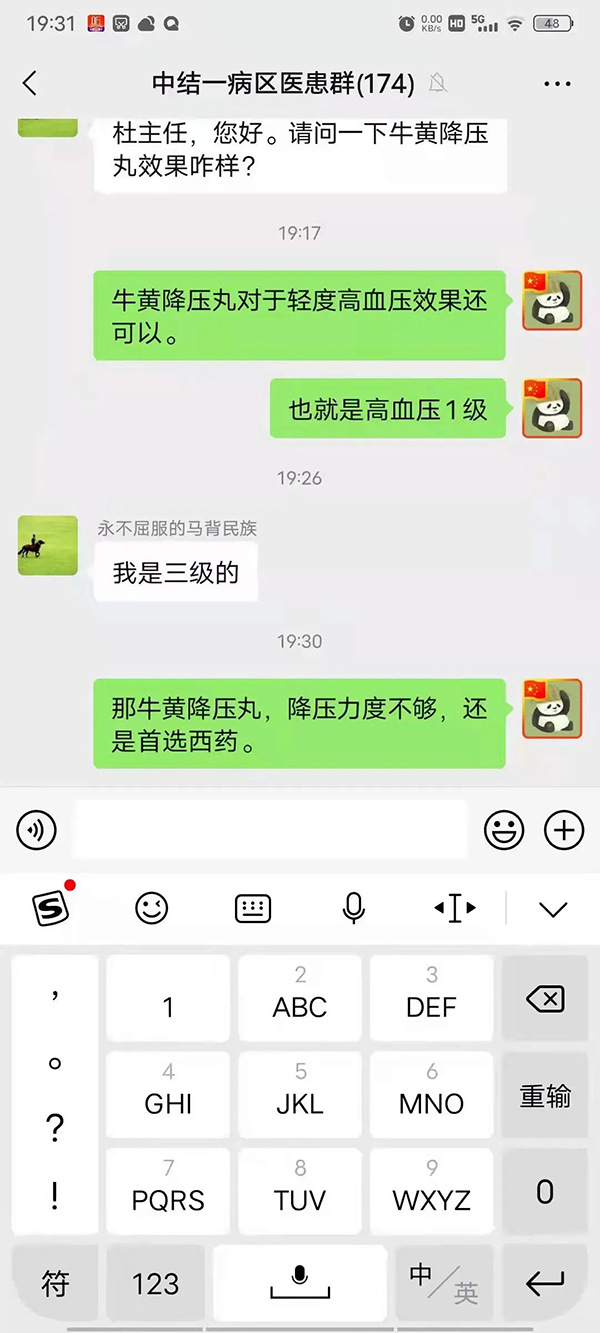Open the text cursor movement tool
The width and height of the screenshot is (600, 1333).
[454, 908]
